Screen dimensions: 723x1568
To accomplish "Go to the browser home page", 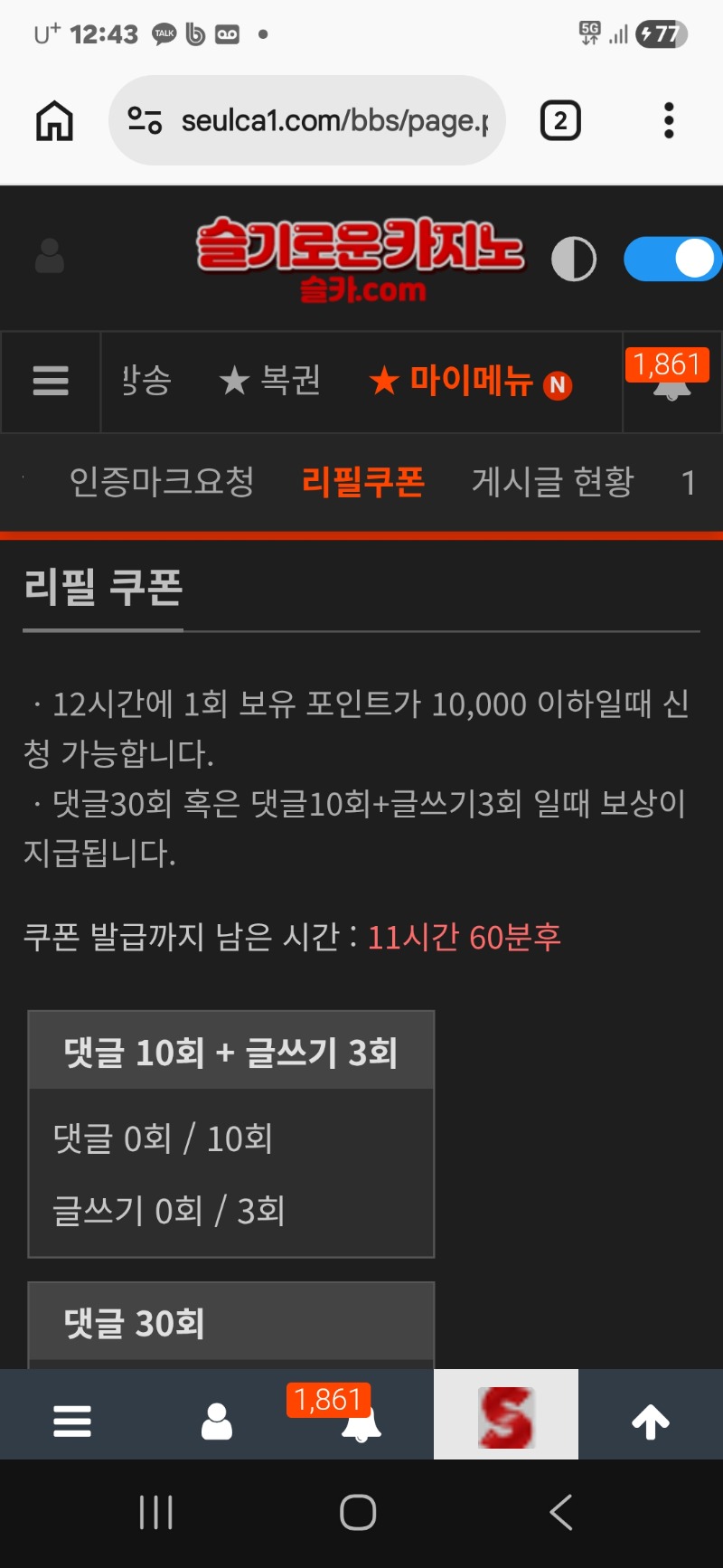I will coord(54,120).
